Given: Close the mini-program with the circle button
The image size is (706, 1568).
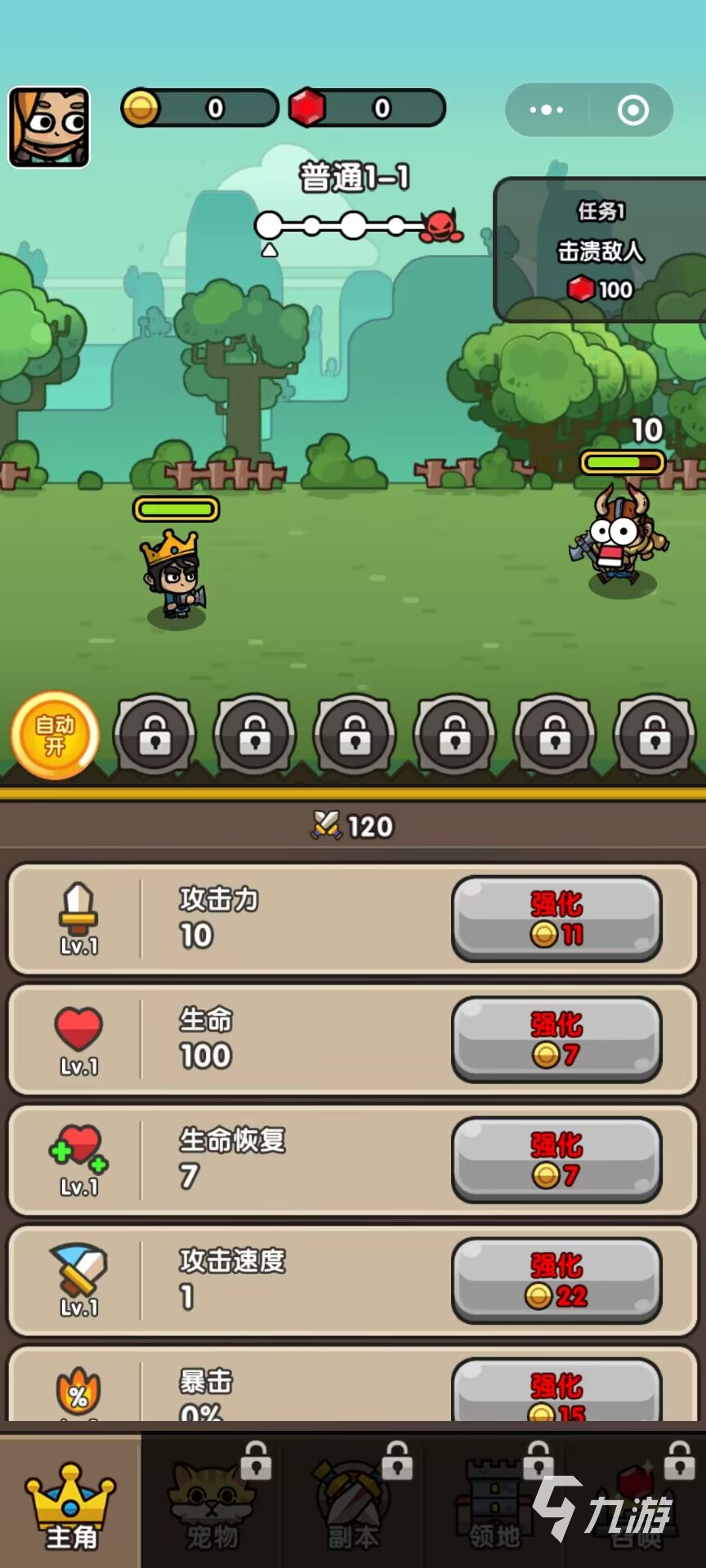Looking at the screenshot, I should click(x=633, y=110).
